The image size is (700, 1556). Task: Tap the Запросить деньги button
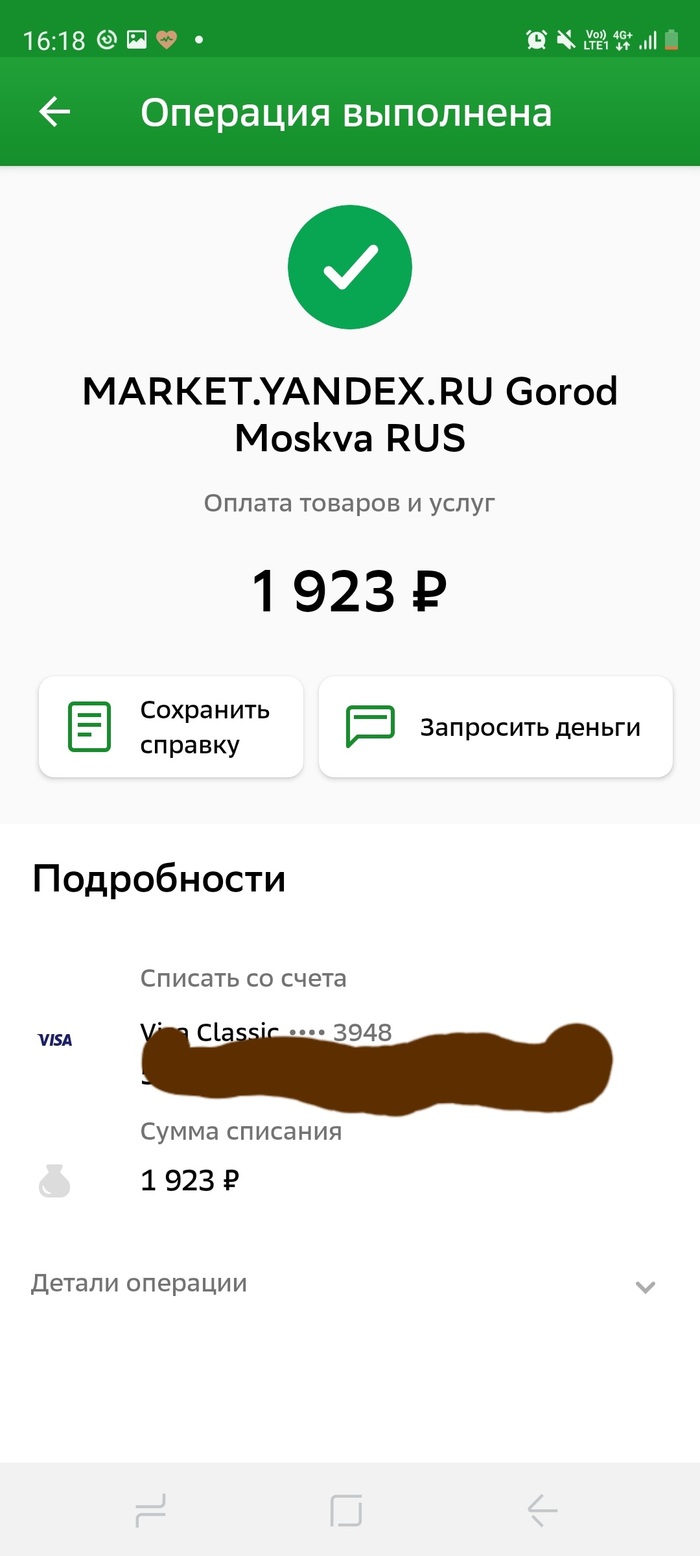(x=495, y=727)
